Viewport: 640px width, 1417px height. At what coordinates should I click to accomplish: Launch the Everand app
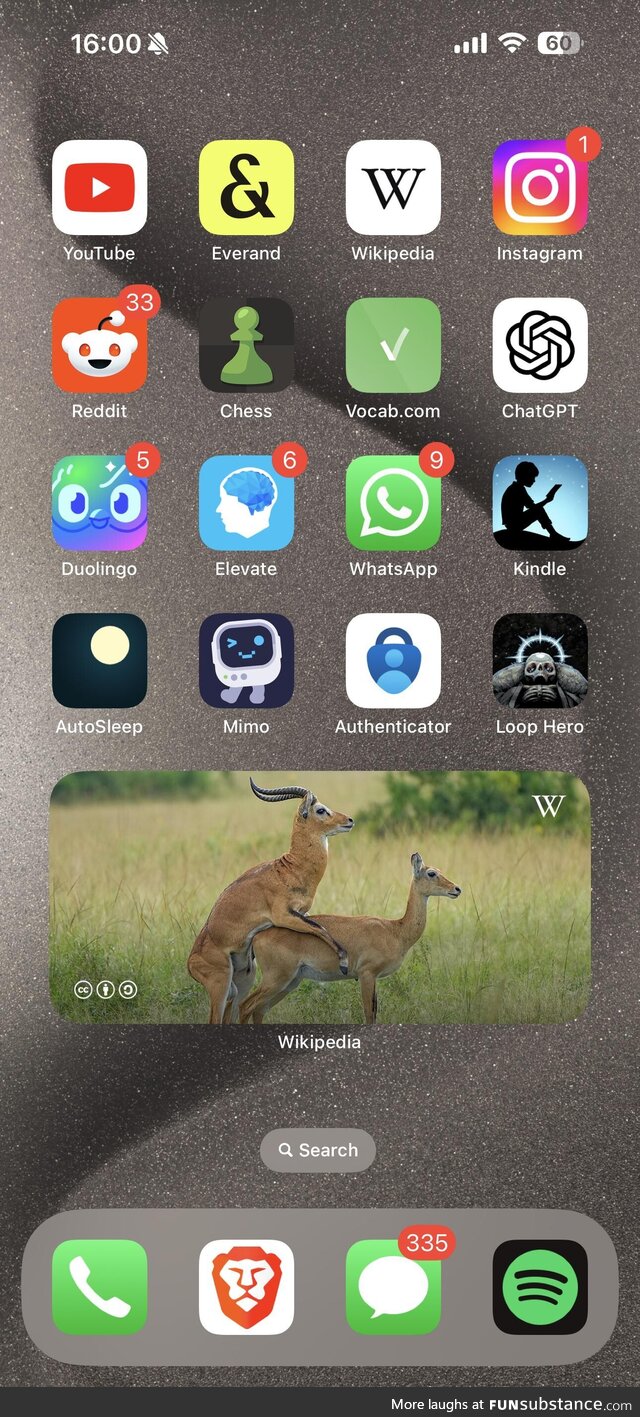tap(246, 188)
